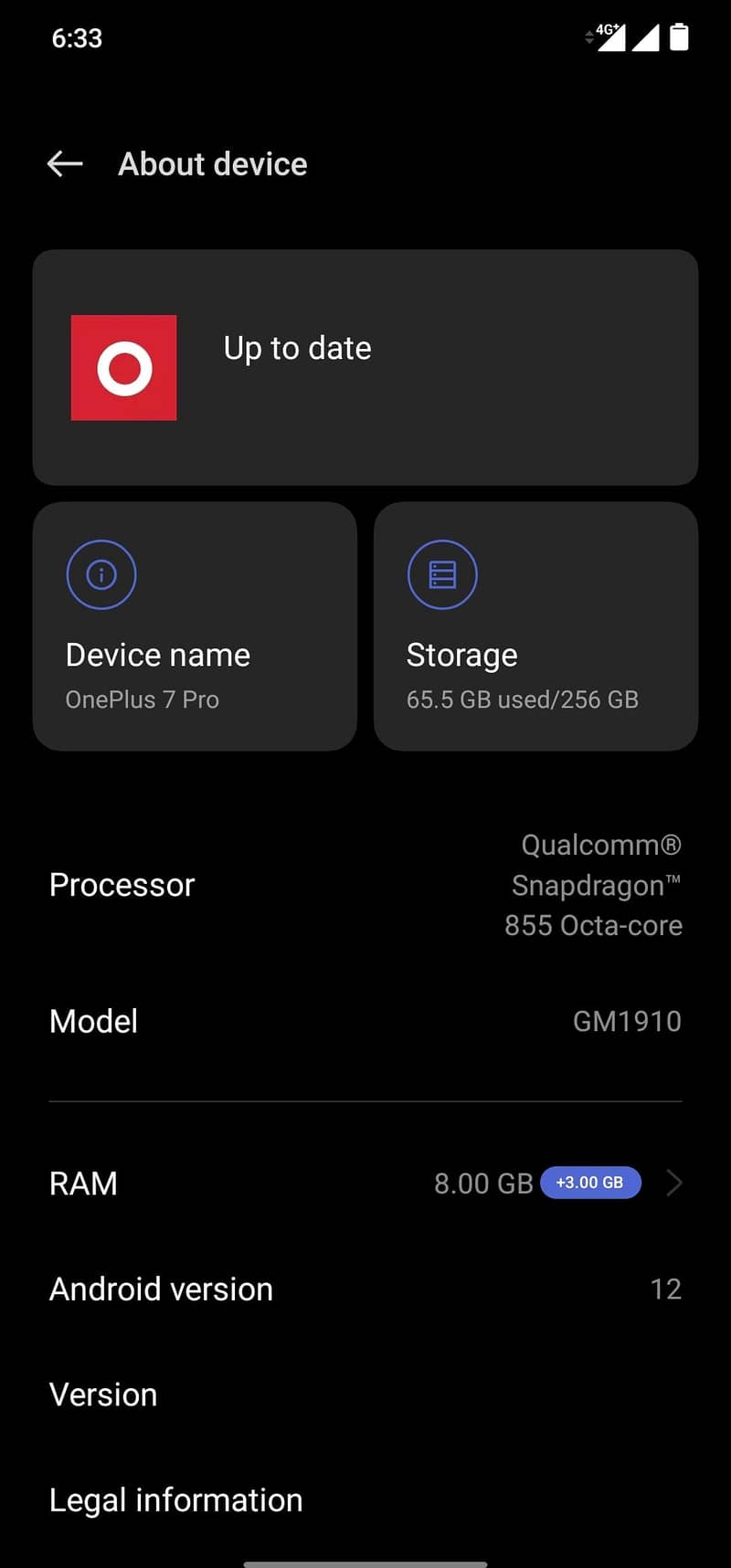Tap the clock showing 6:33

77,37
